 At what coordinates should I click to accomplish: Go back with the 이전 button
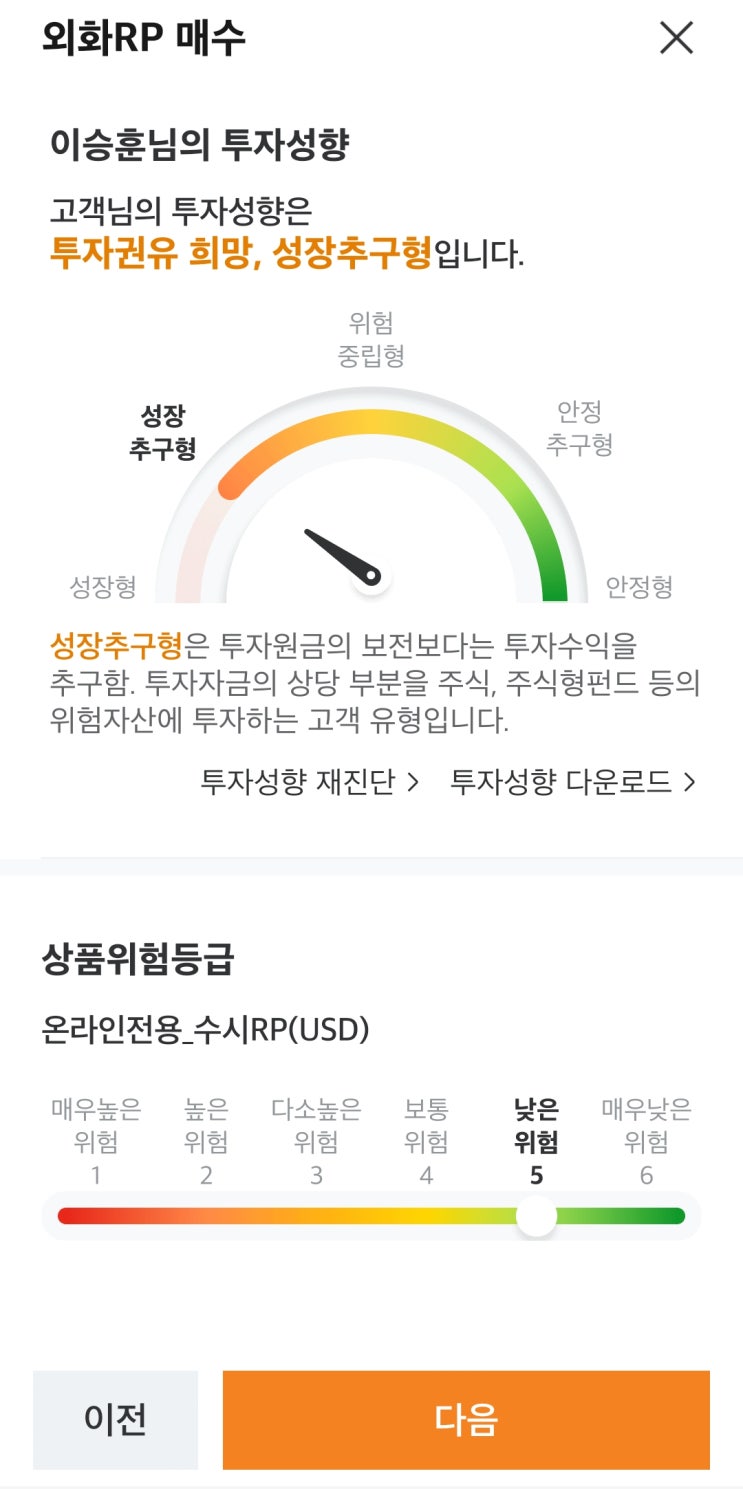(x=116, y=1419)
